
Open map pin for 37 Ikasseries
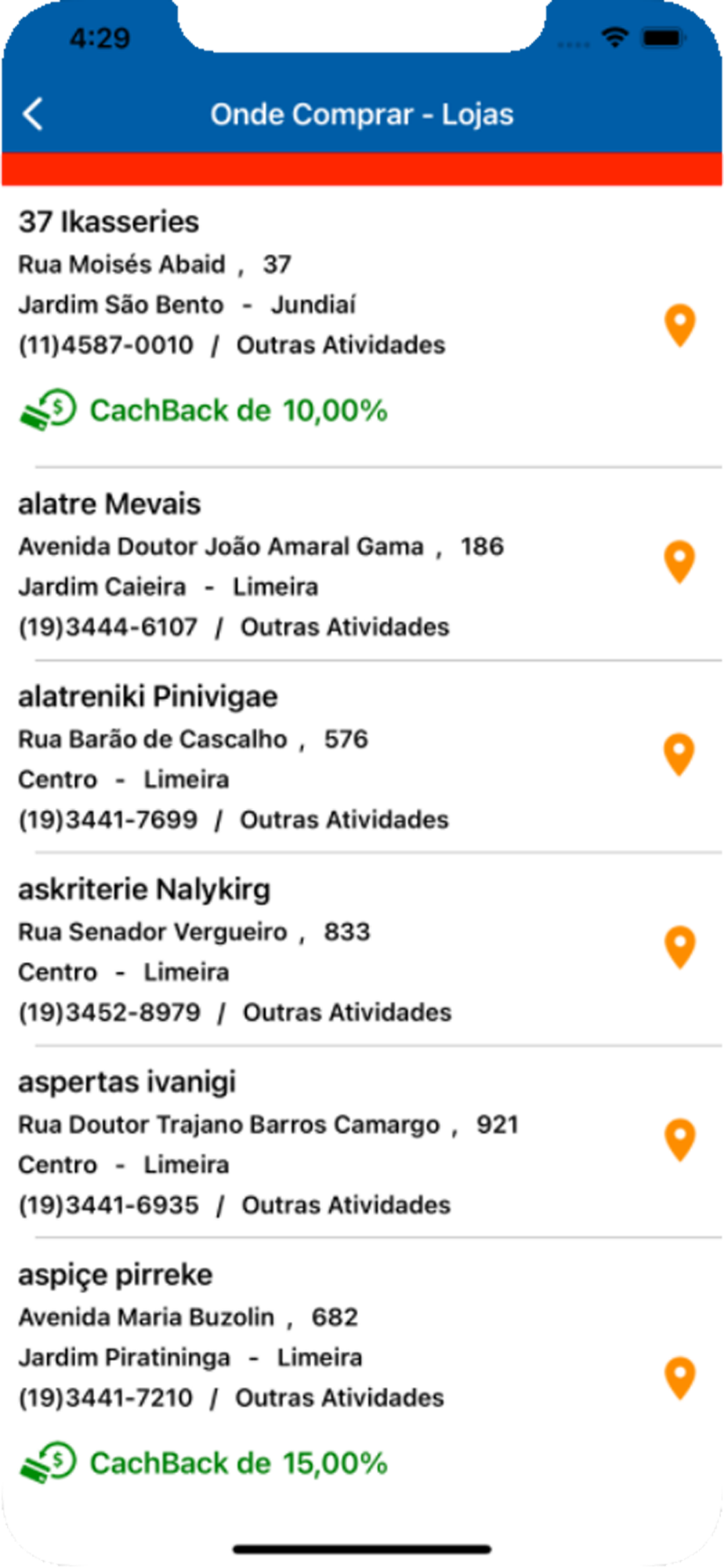(x=679, y=325)
